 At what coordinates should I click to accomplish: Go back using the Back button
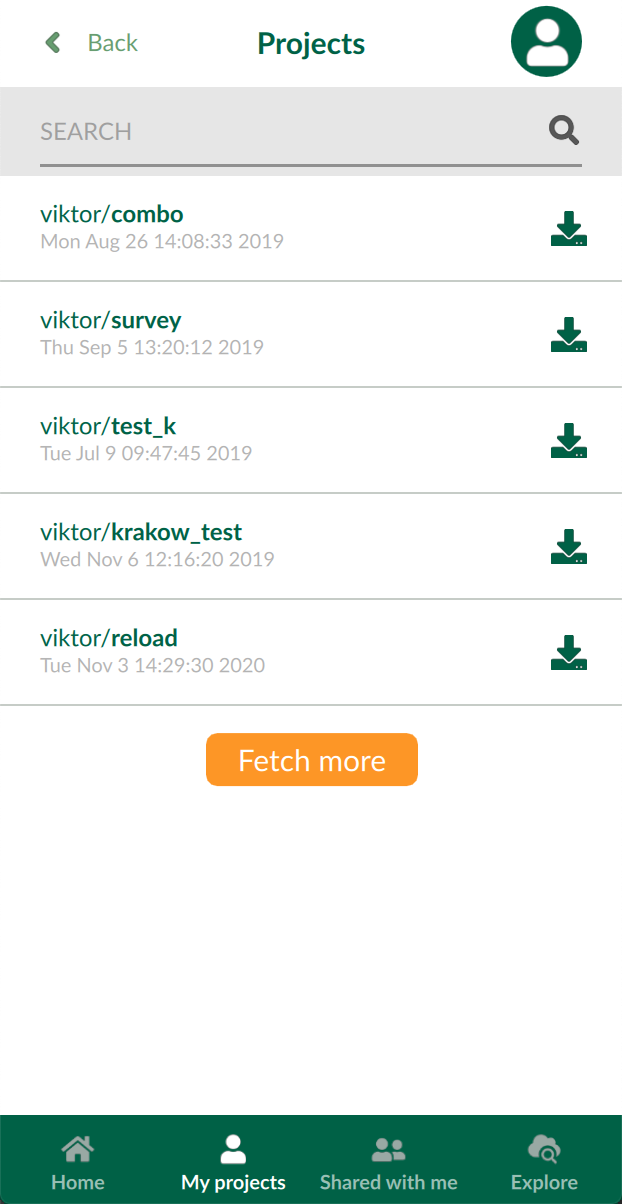coord(92,43)
